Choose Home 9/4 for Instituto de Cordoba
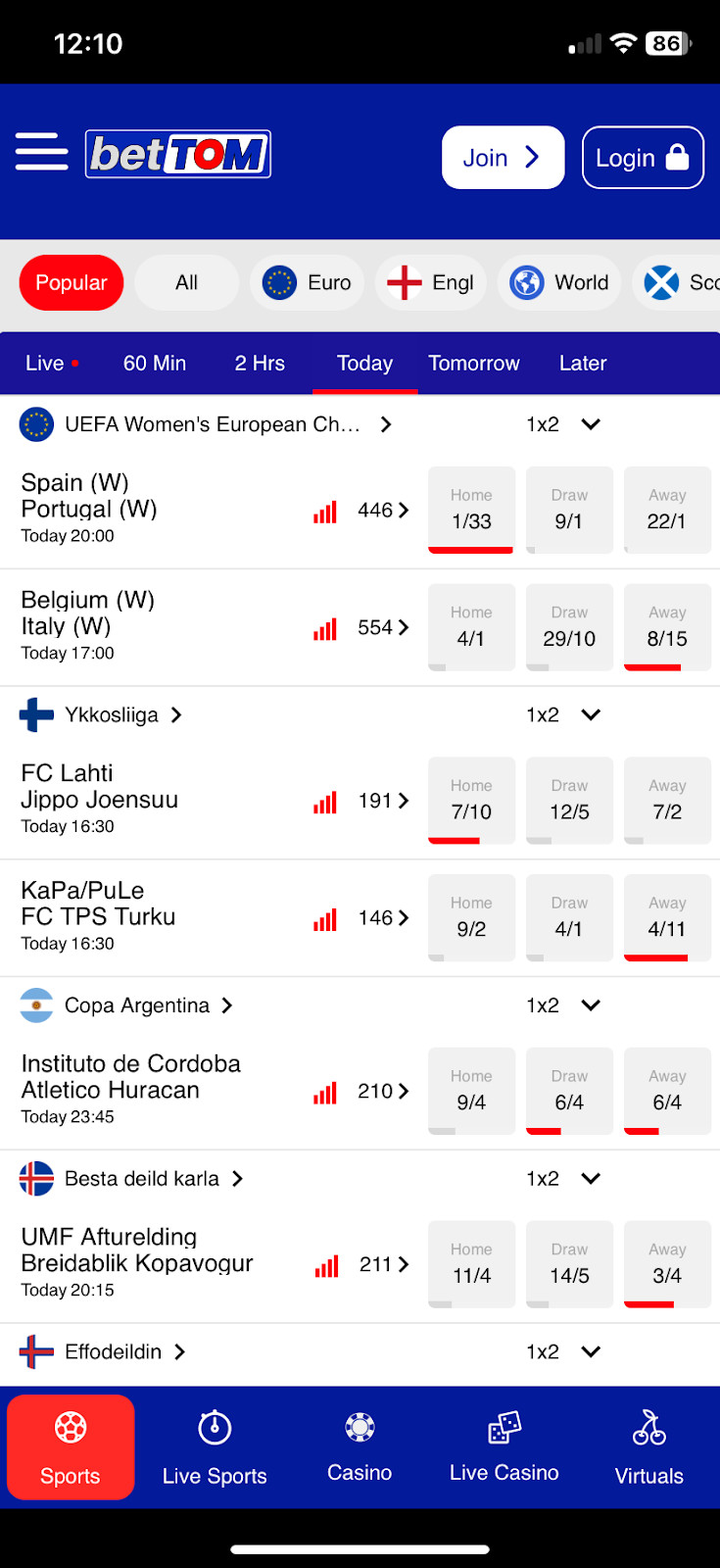This screenshot has width=720, height=1568. [x=471, y=1092]
